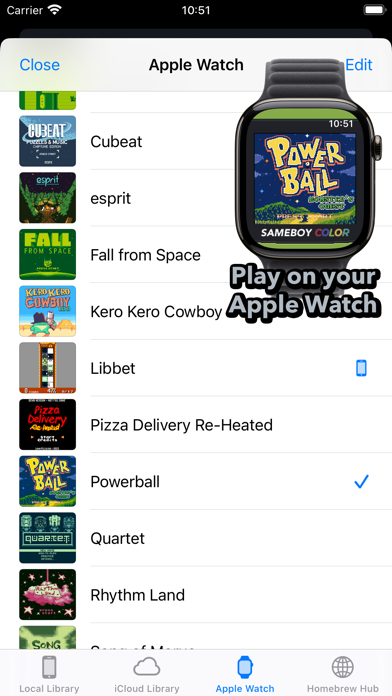
Task: Tap Edit in the top bar
Action: click(359, 65)
